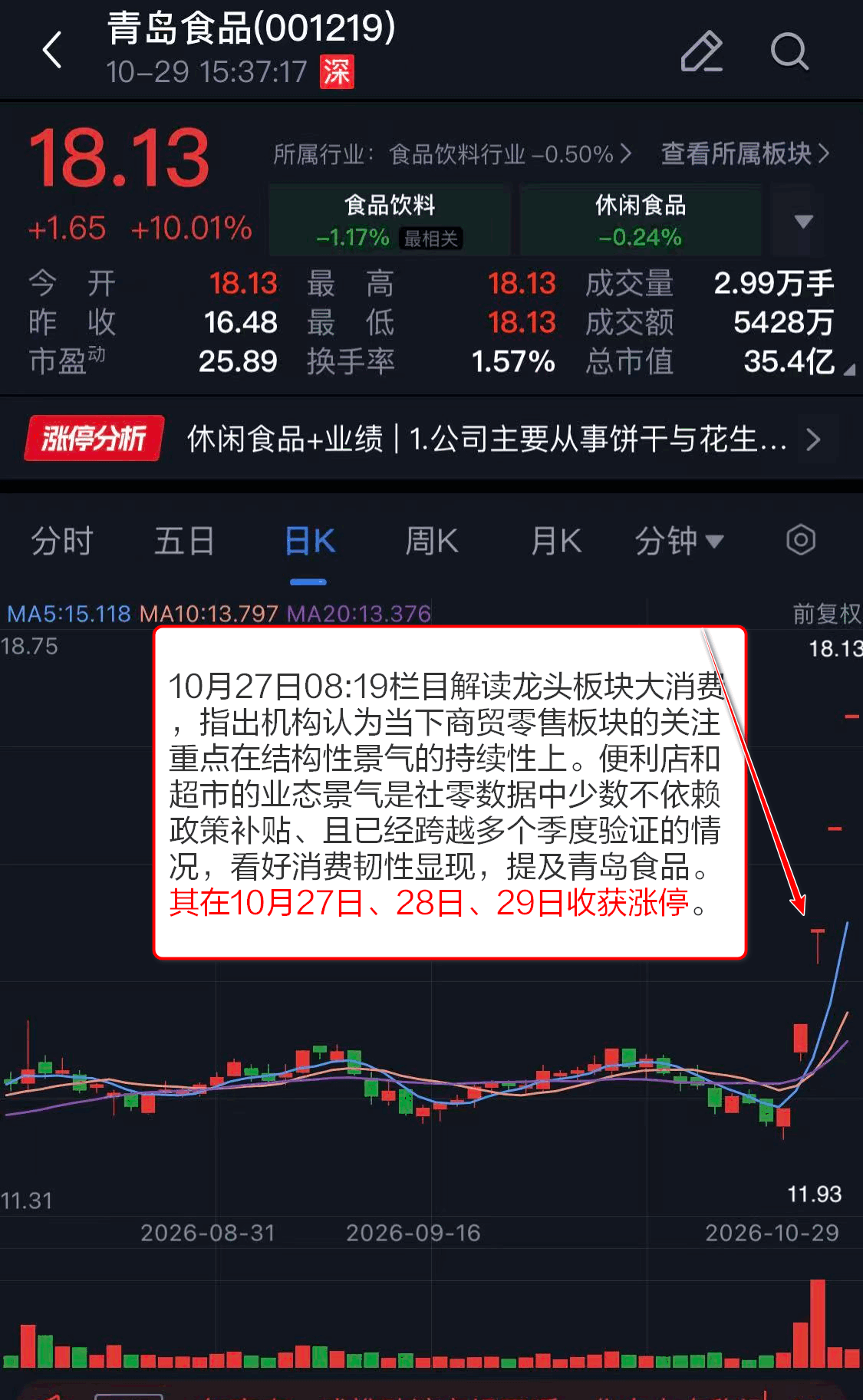The width and height of the screenshot is (863, 1400).
Task: Switch to the 周K chart tab
Action: (431, 541)
